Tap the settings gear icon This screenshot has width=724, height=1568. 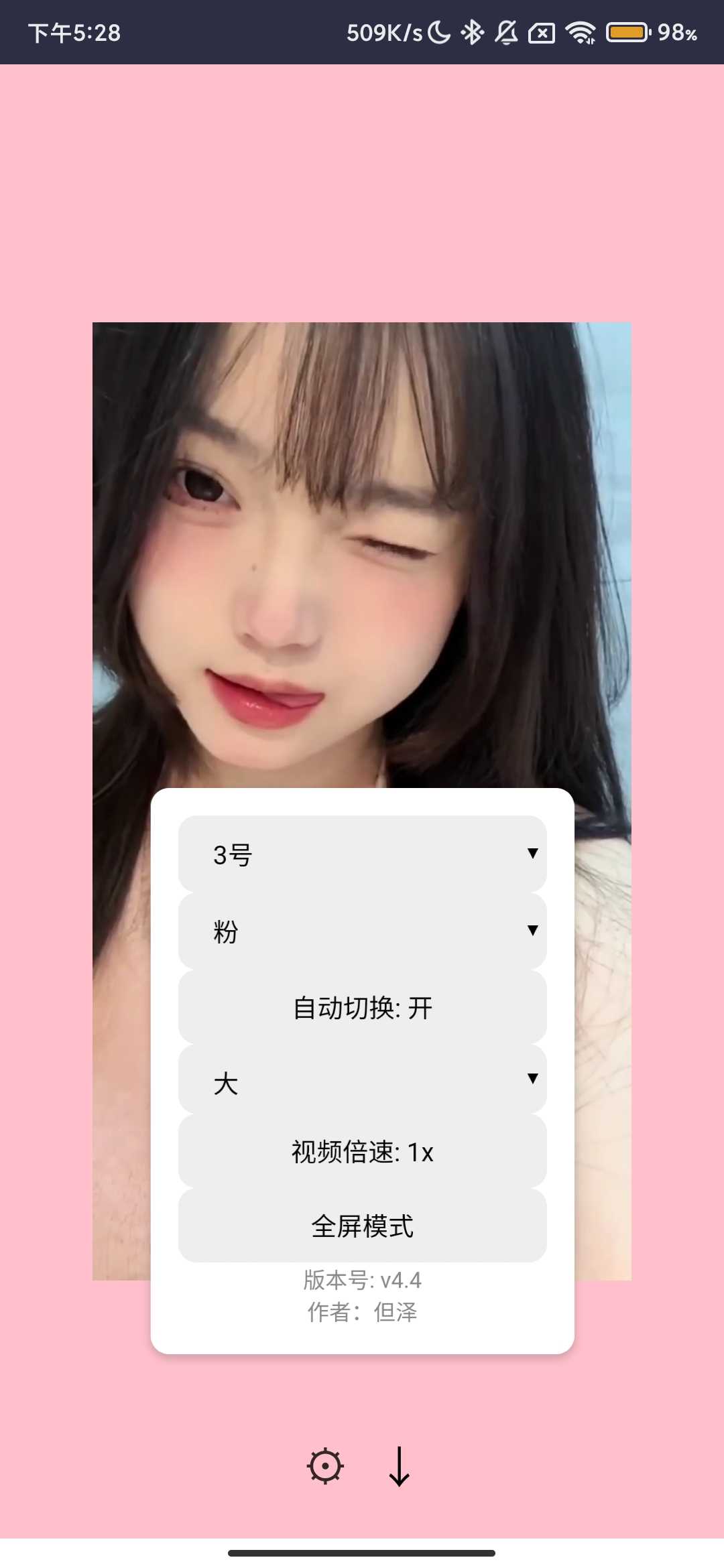tap(326, 1466)
